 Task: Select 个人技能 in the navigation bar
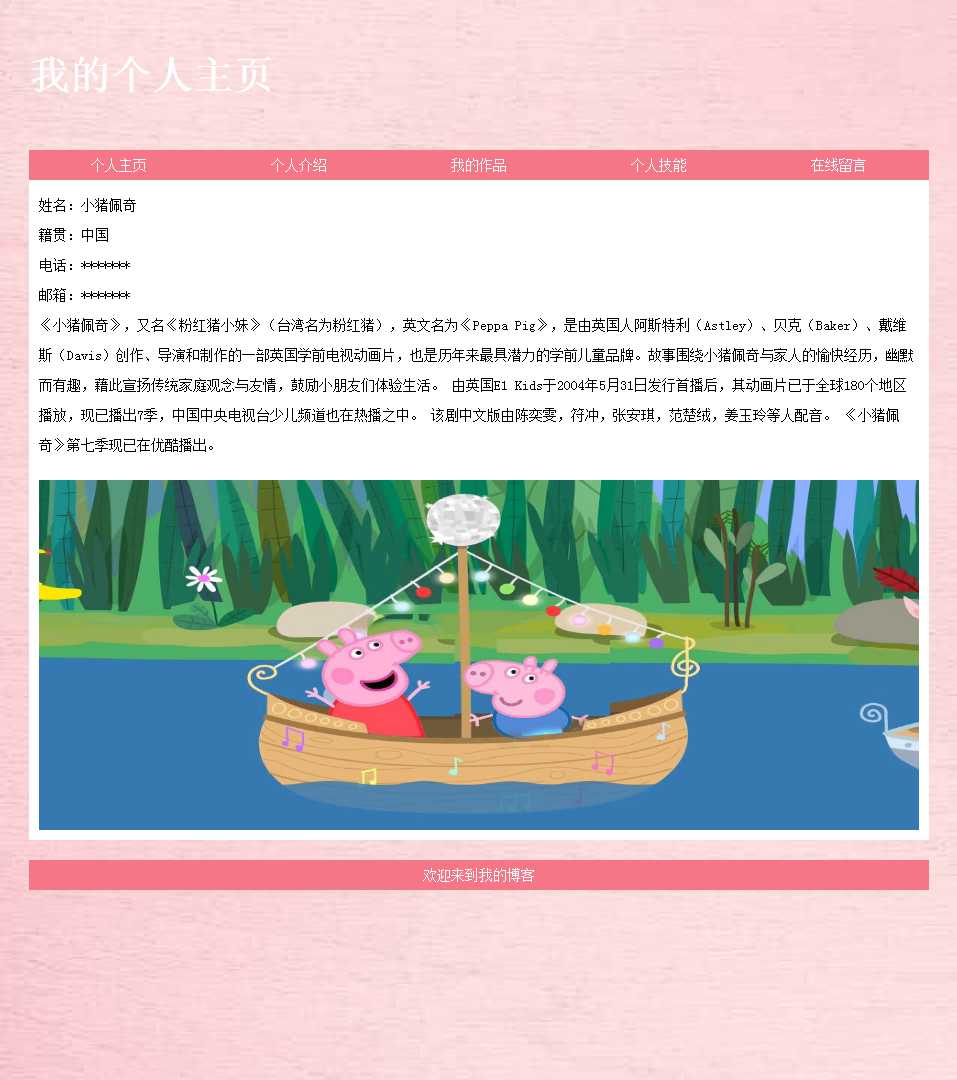(658, 165)
